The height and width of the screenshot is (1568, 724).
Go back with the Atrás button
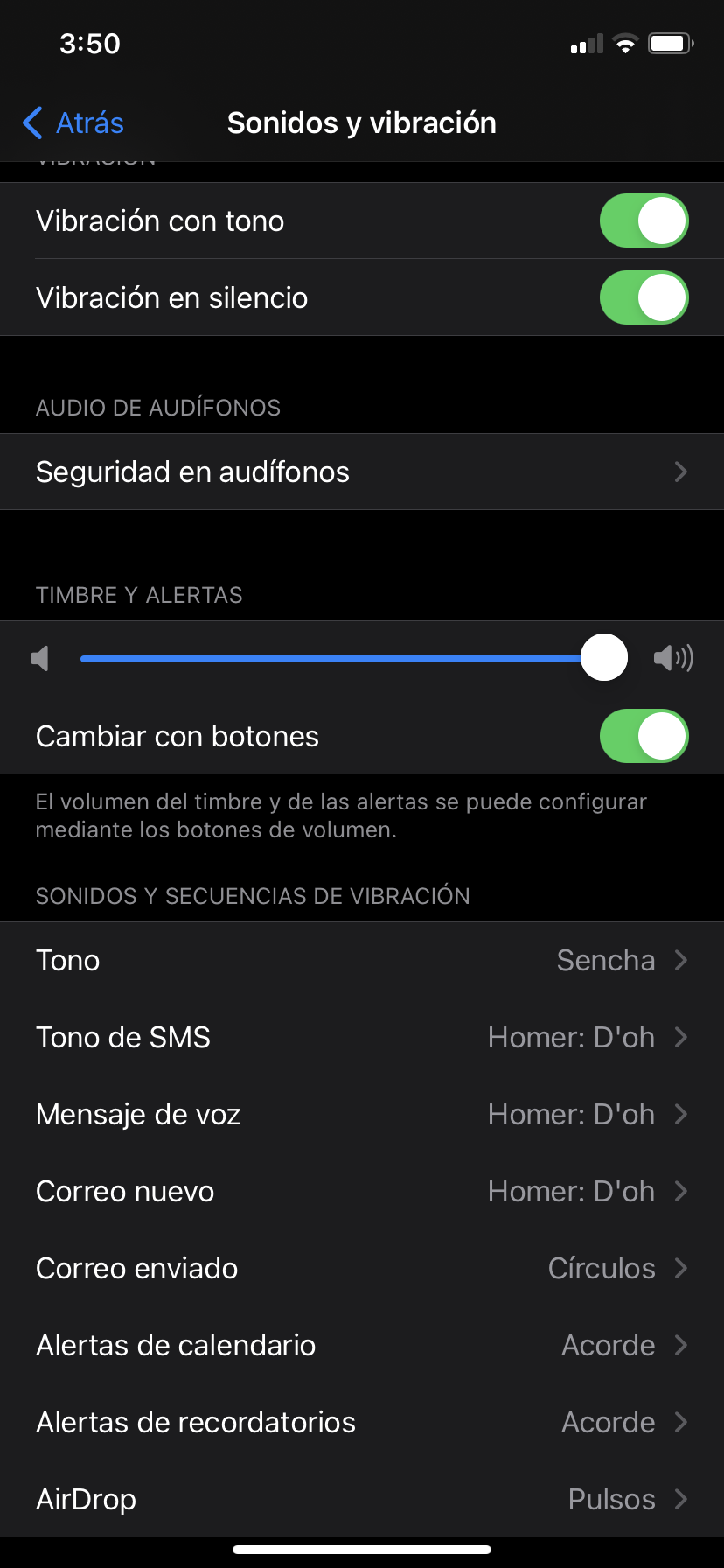click(73, 123)
